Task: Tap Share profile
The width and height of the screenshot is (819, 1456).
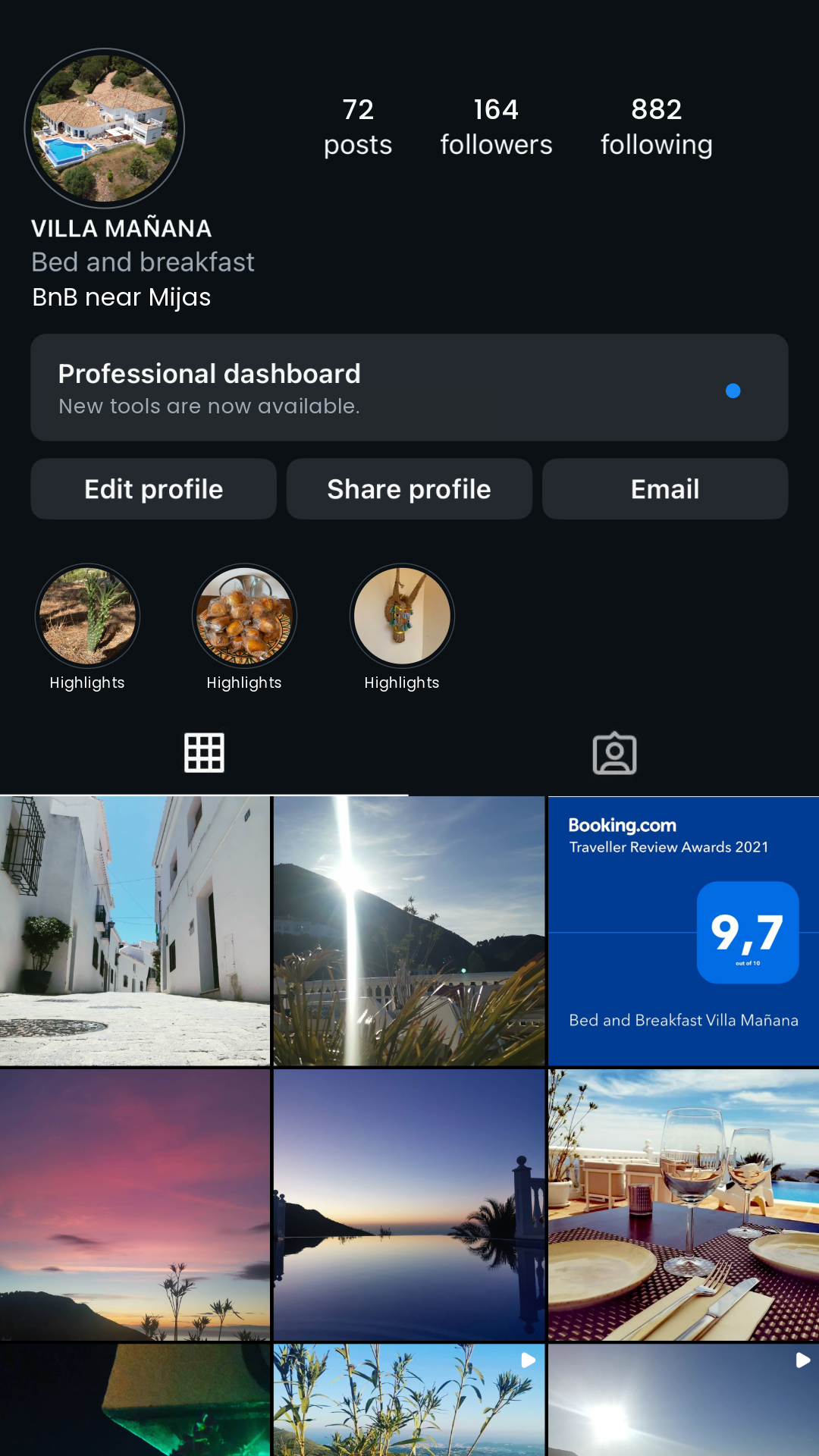Action: [x=409, y=489]
